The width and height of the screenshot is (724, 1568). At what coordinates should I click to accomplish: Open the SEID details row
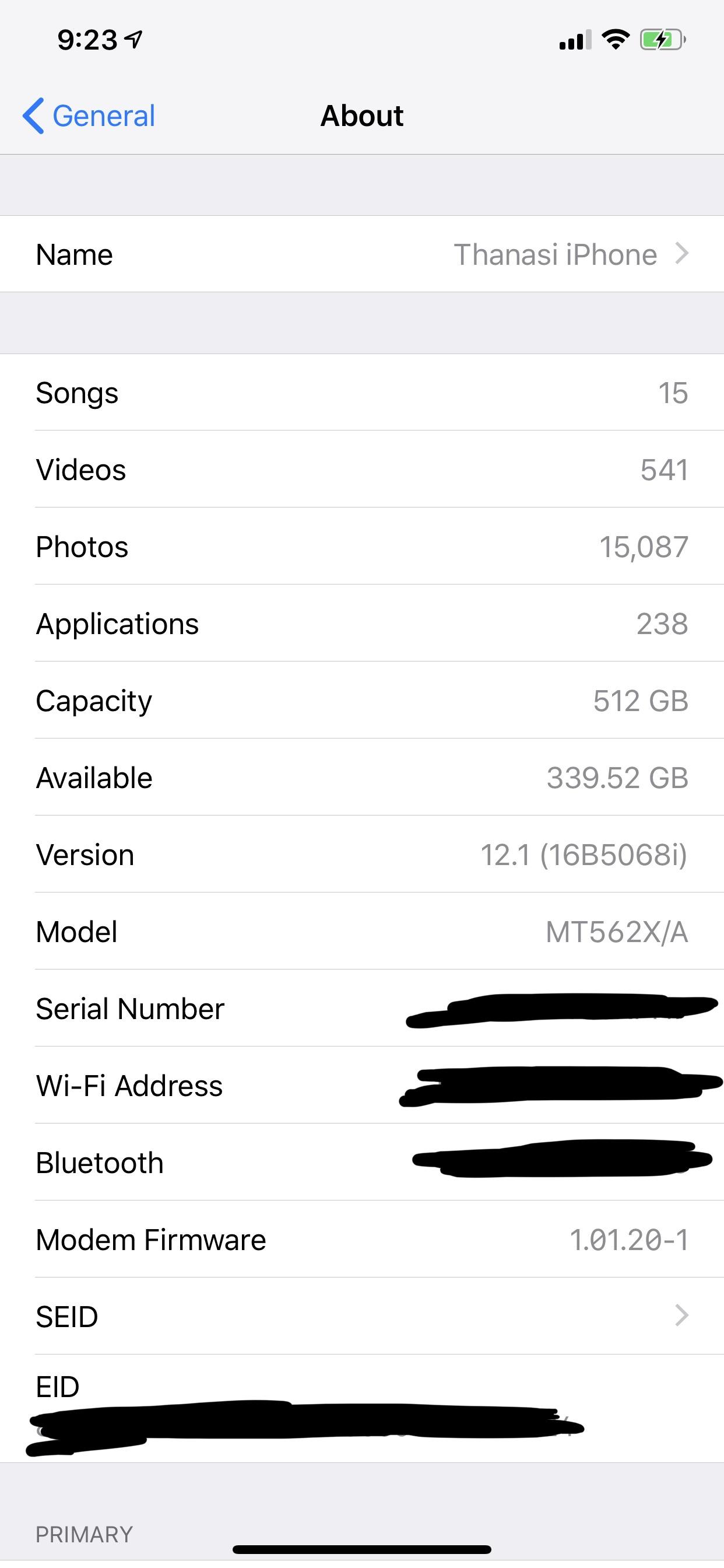(x=362, y=1316)
